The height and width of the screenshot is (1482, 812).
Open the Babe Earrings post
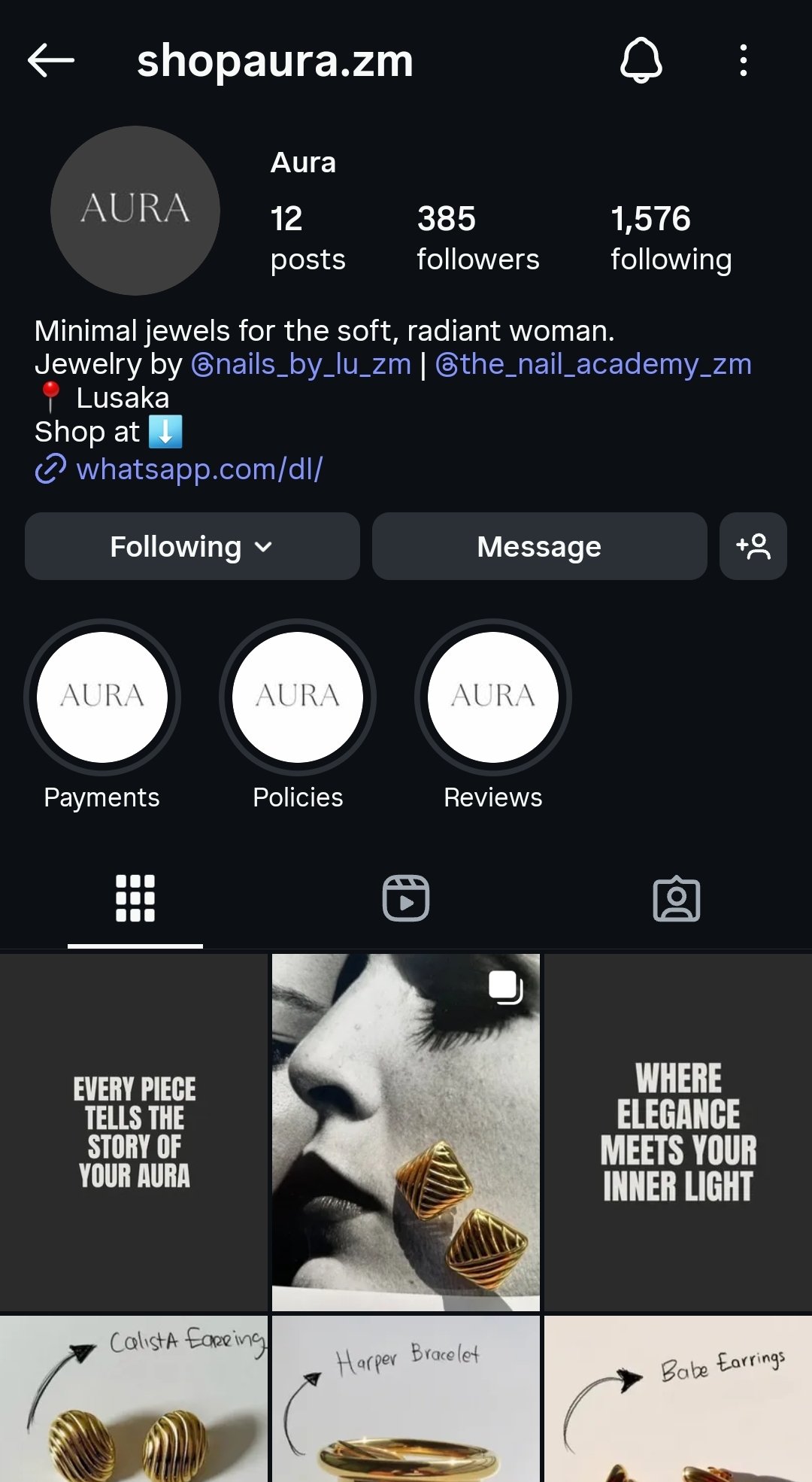tap(678, 1399)
